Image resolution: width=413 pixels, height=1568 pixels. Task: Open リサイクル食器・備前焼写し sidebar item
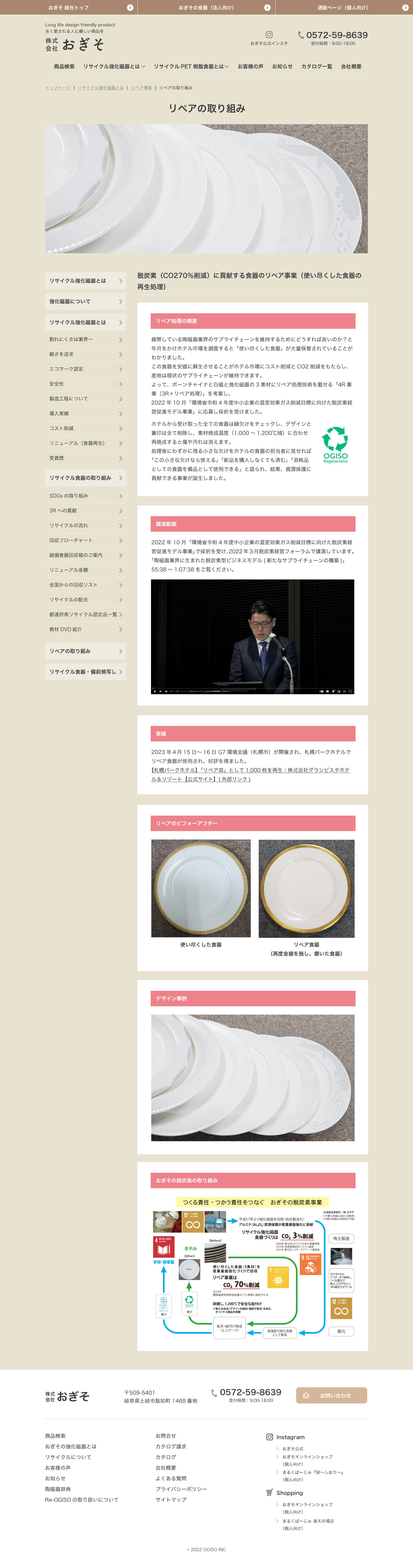point(85,672)
